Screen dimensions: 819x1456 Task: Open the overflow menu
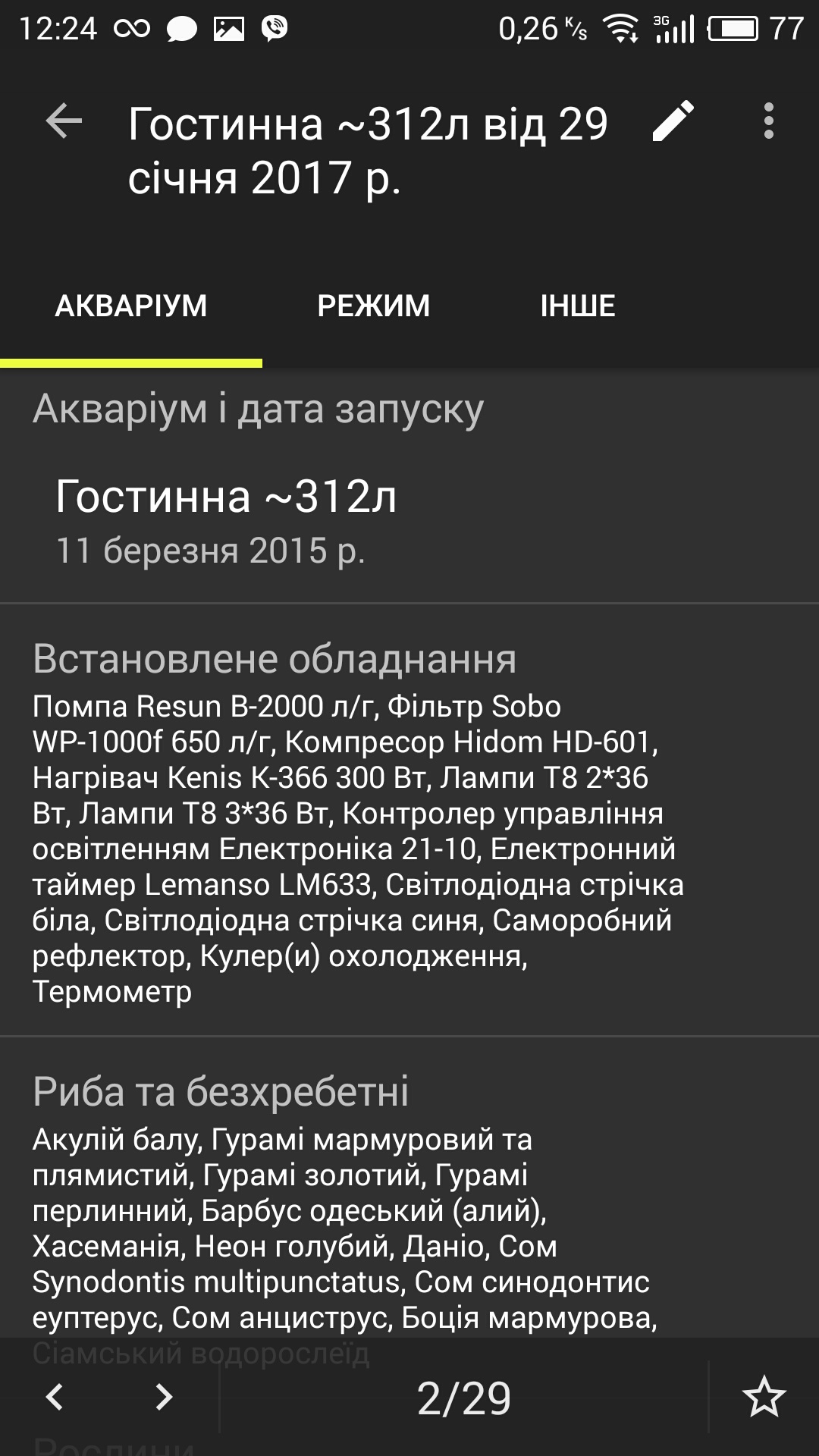pos(769,121)
